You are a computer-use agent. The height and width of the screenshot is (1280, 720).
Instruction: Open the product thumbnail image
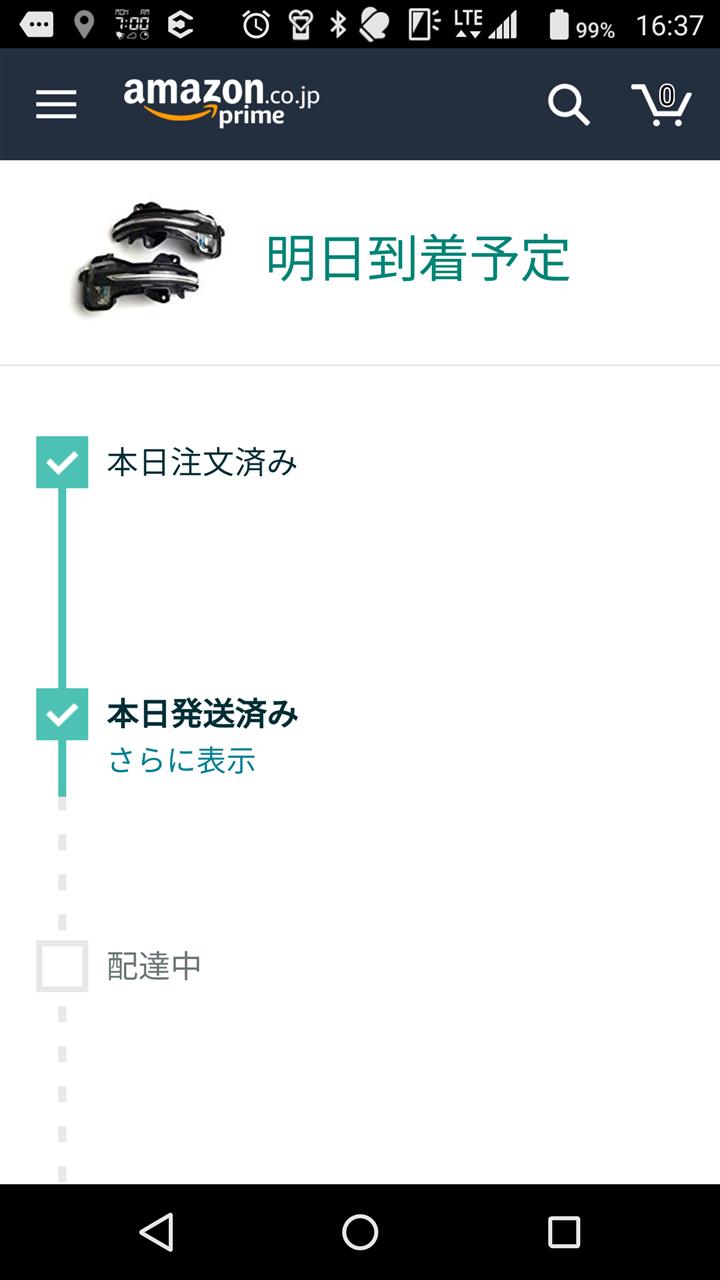pyautogui.click(x=152, y=258)
